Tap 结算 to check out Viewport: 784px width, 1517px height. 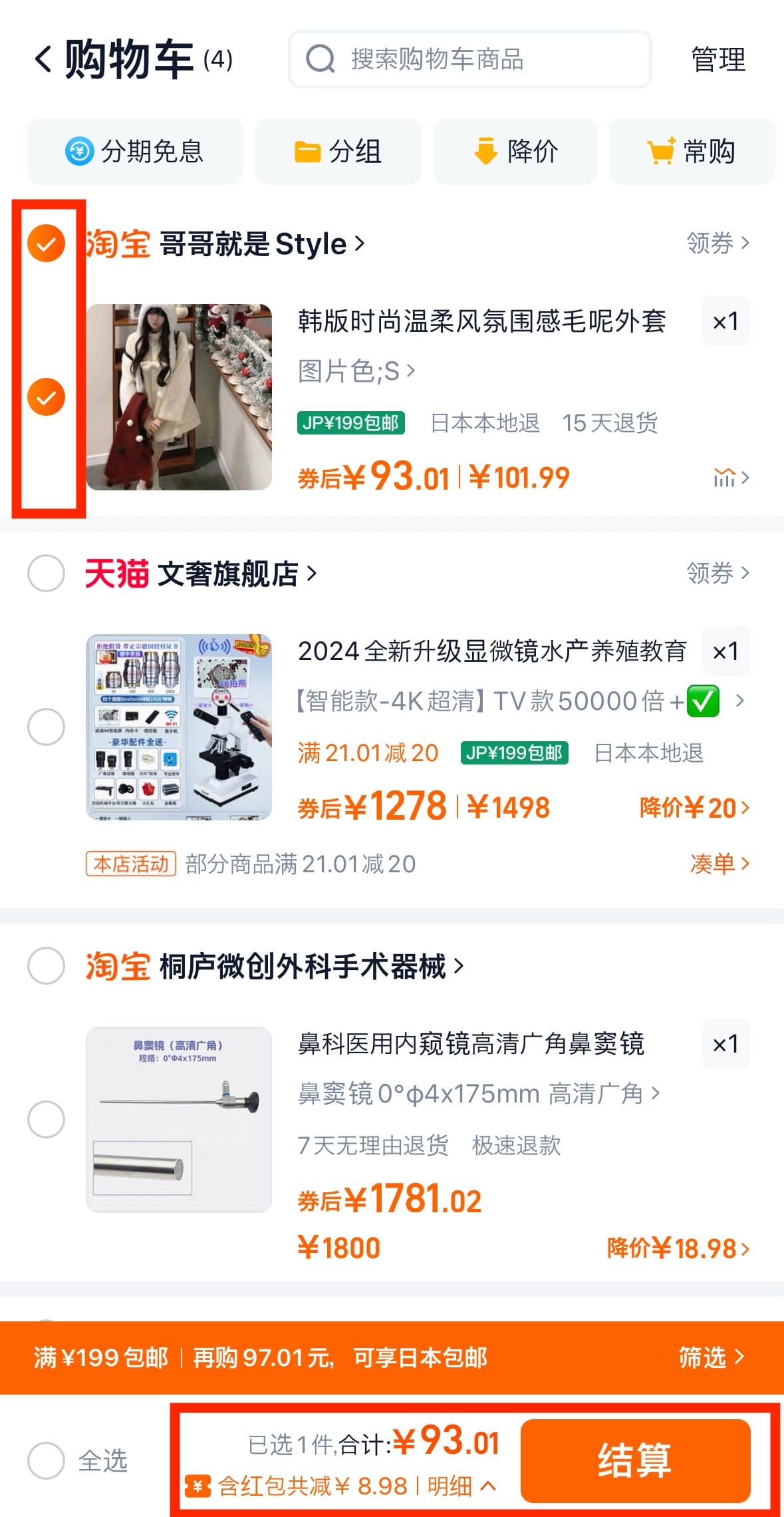635,1461
